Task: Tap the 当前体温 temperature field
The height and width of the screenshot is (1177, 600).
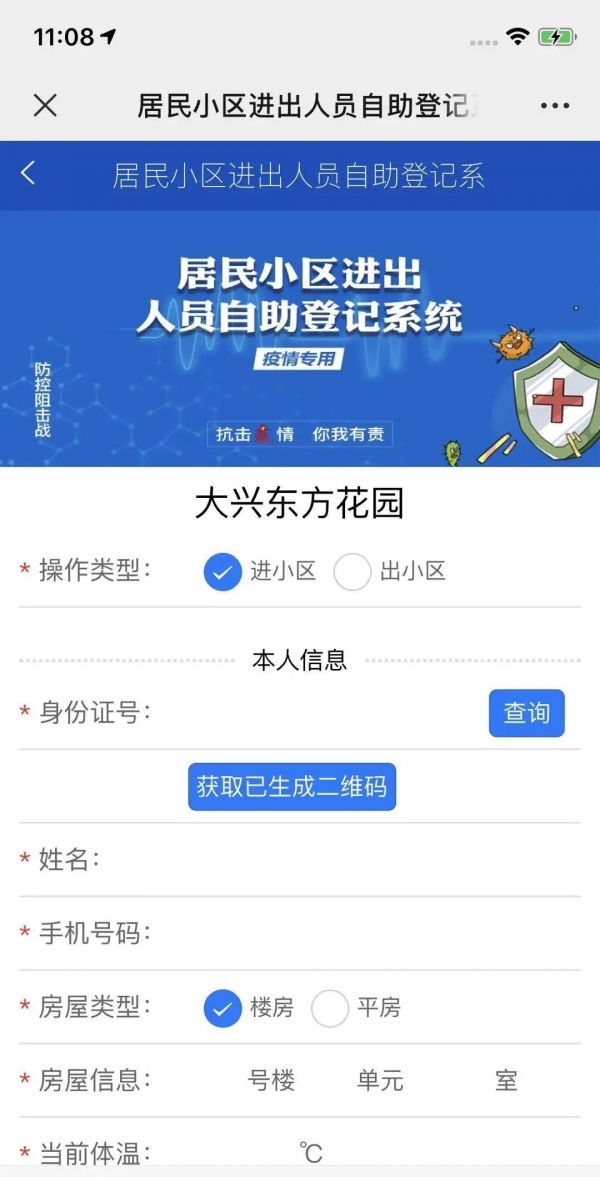Action: coord(240,1152)
